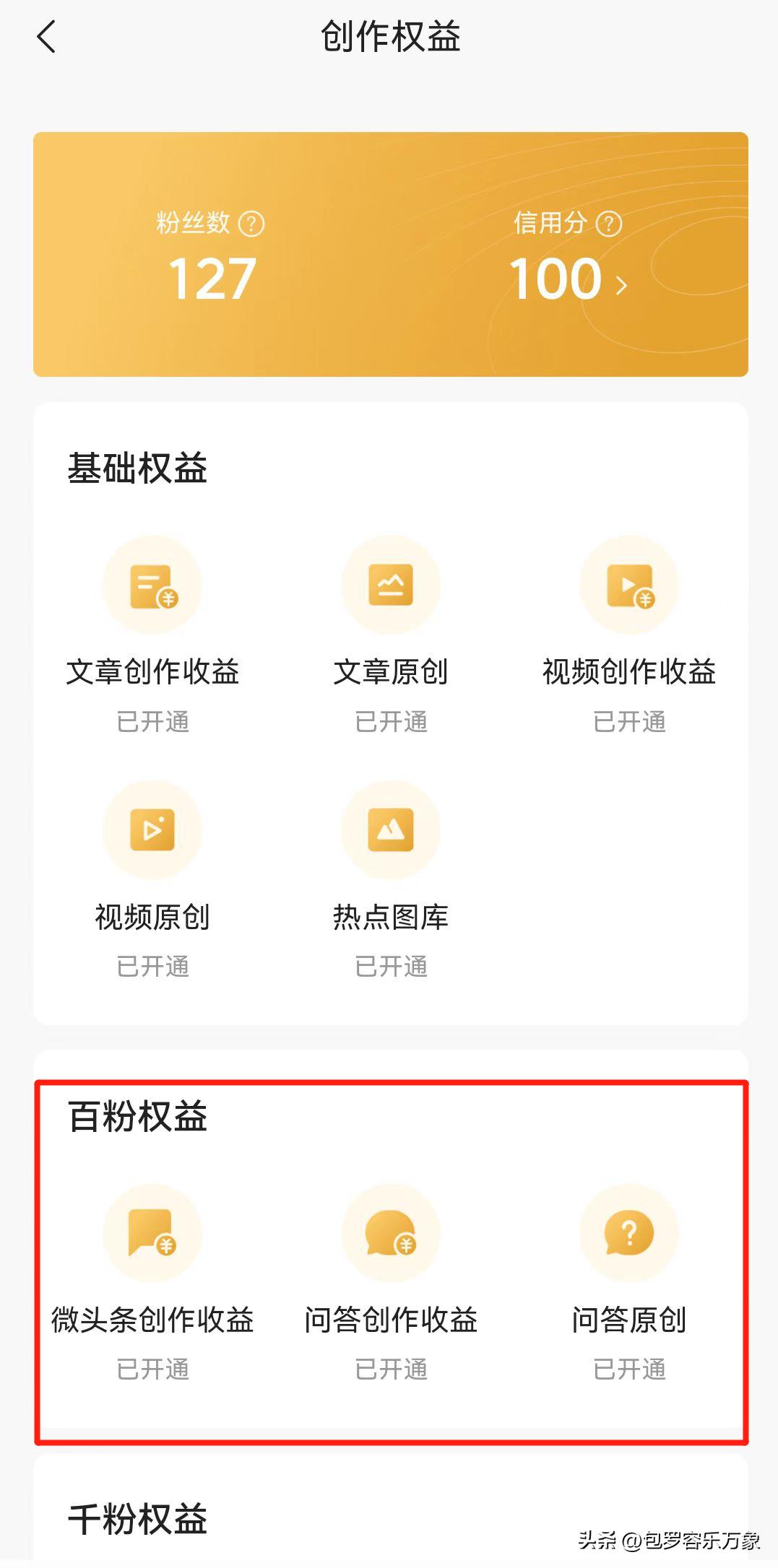Open the 文章创作收益 article income icon
778x1568 pixels.
pos(152,585)
